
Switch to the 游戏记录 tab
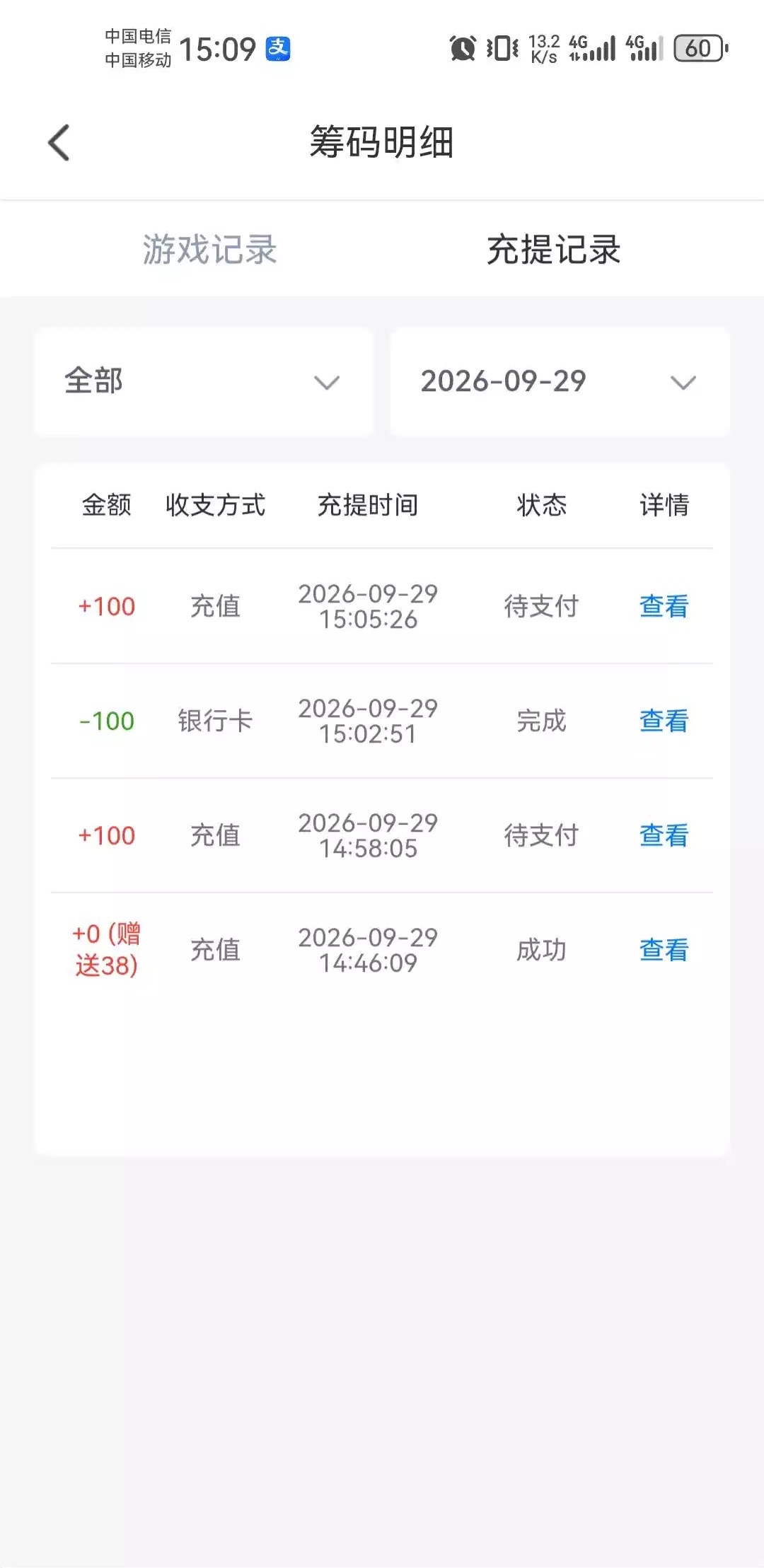click(x=209, y=250)
